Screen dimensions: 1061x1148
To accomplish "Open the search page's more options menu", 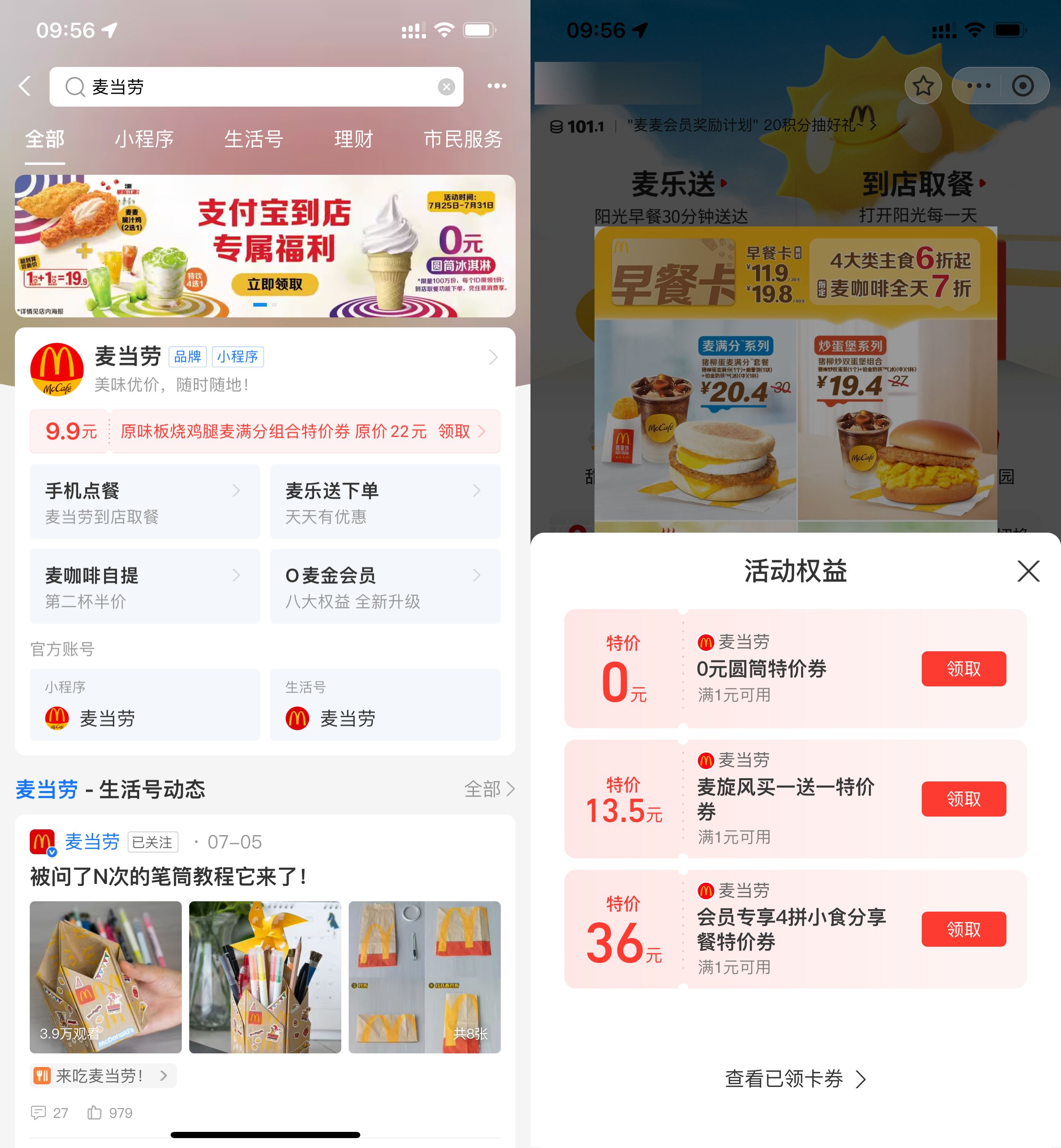I will pyautogui.click(x=497, y=86).
